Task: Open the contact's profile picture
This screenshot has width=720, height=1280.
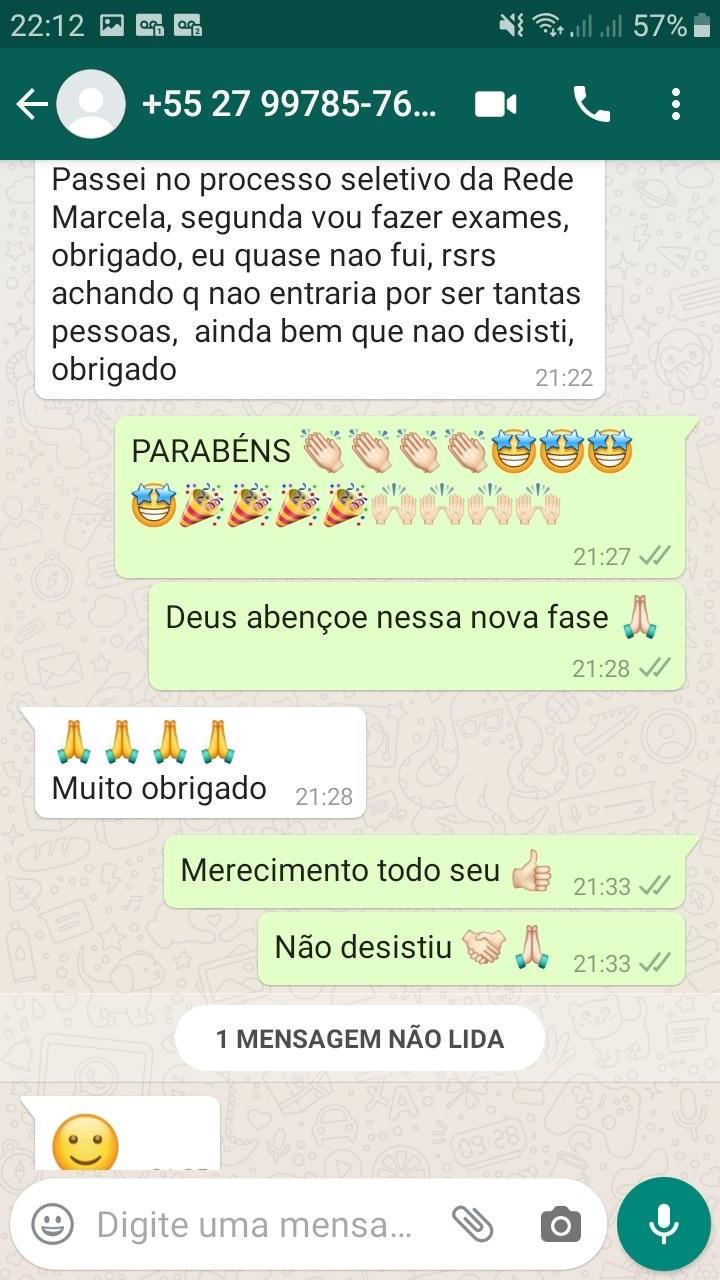Action: click(91, 105)
